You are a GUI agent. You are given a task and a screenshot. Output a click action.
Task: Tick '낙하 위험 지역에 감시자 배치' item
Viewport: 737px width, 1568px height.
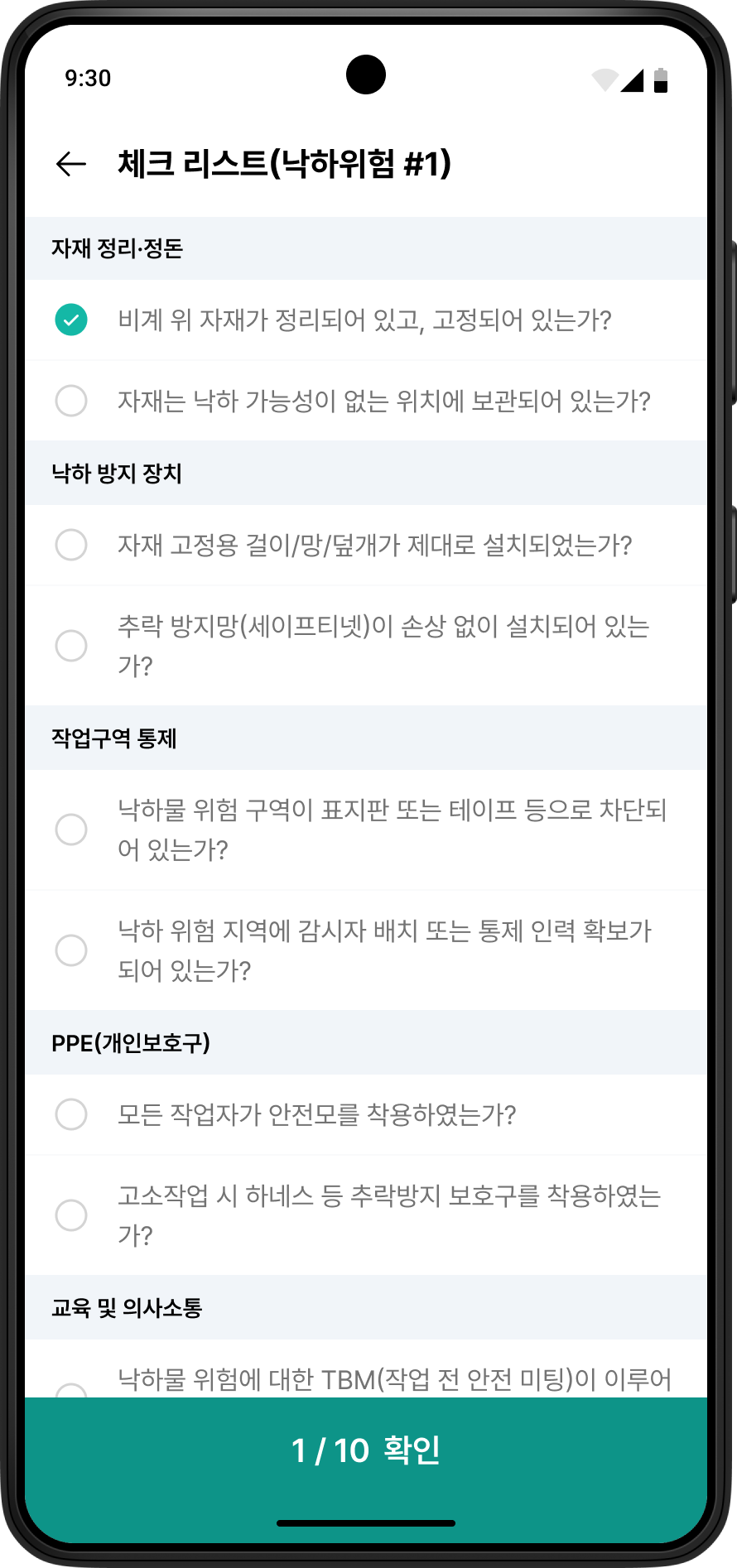point(71,950)
